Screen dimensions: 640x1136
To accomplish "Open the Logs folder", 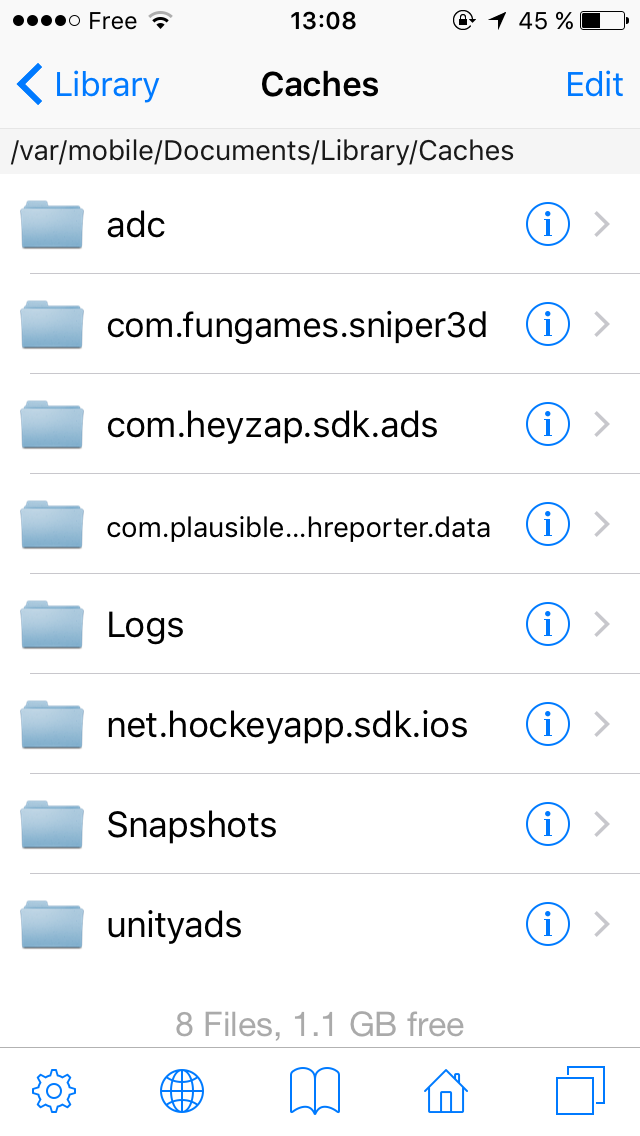I will pyautogui.click(x=320, y=625).
